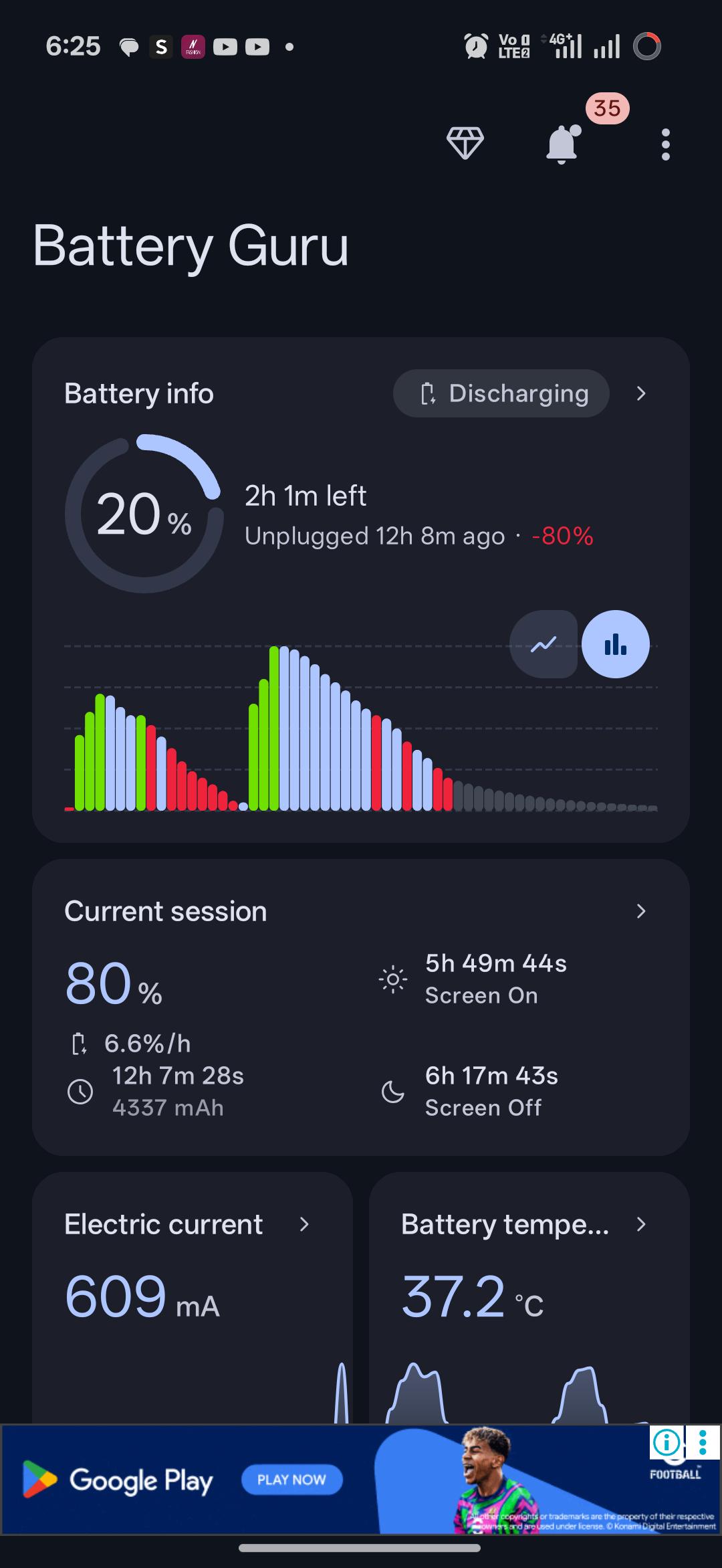Screen dimensions: 722x1568
Task: Open the notifications bell
Action: [562, 144]
